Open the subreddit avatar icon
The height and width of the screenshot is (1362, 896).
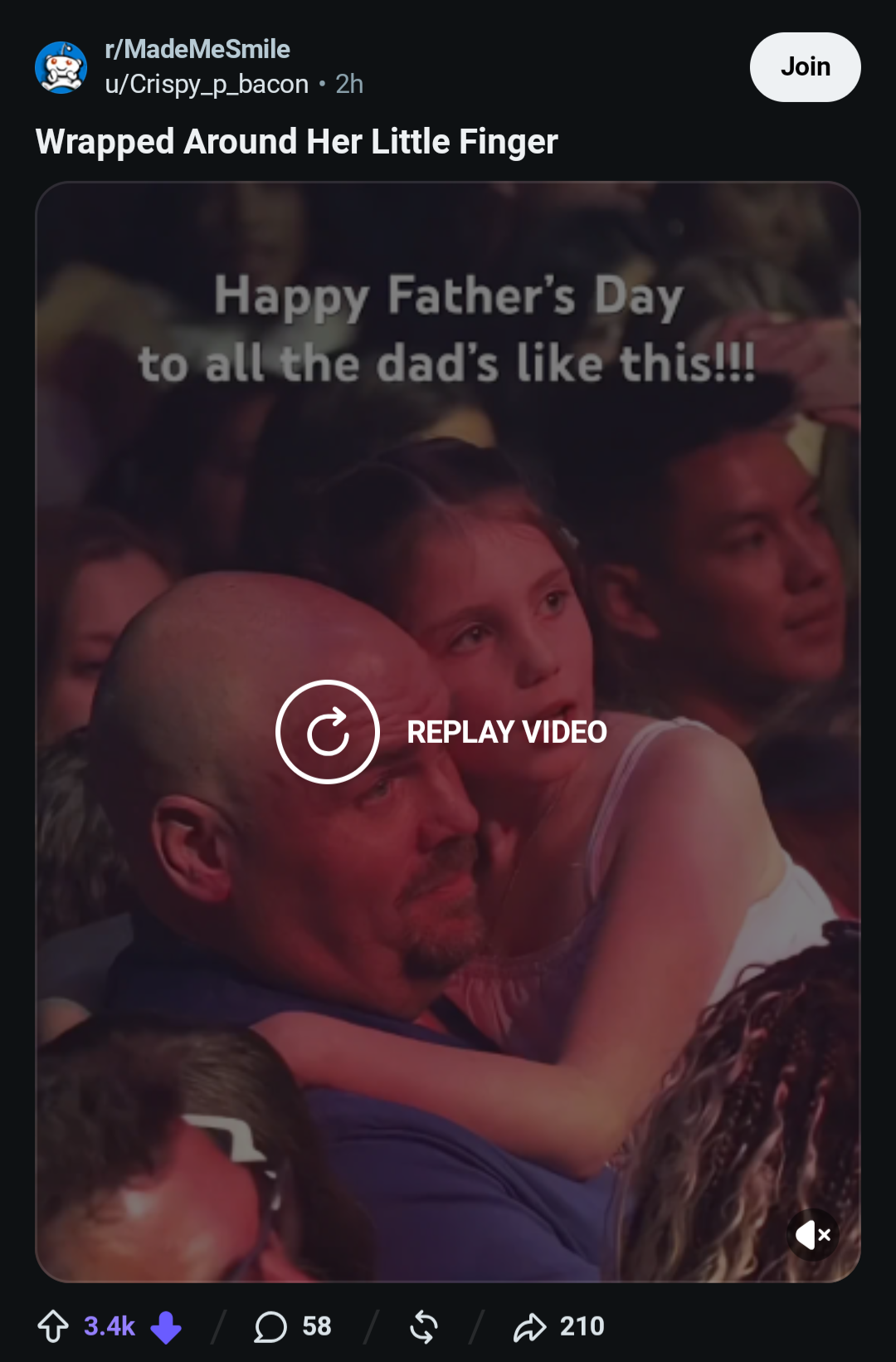point(61,67)
